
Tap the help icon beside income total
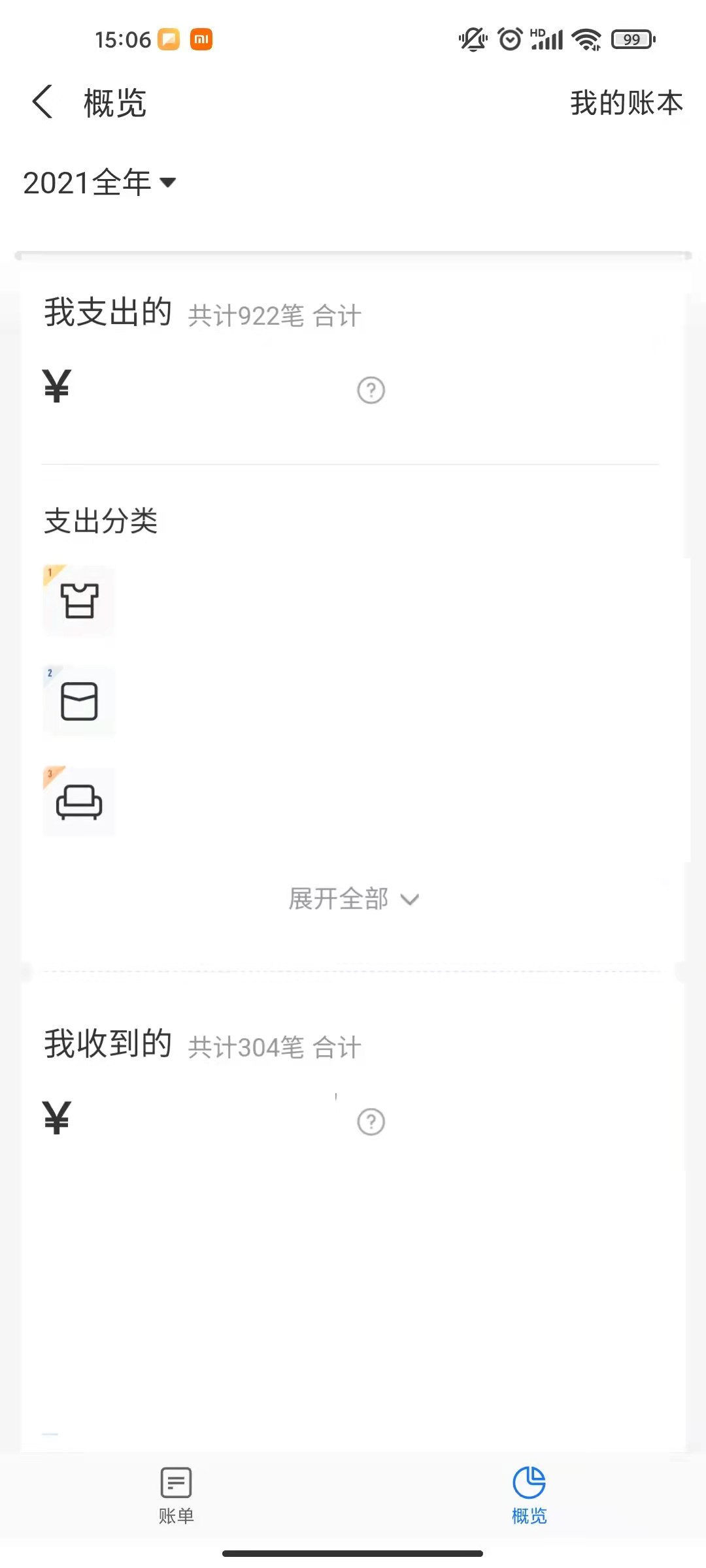[370, 1122]
